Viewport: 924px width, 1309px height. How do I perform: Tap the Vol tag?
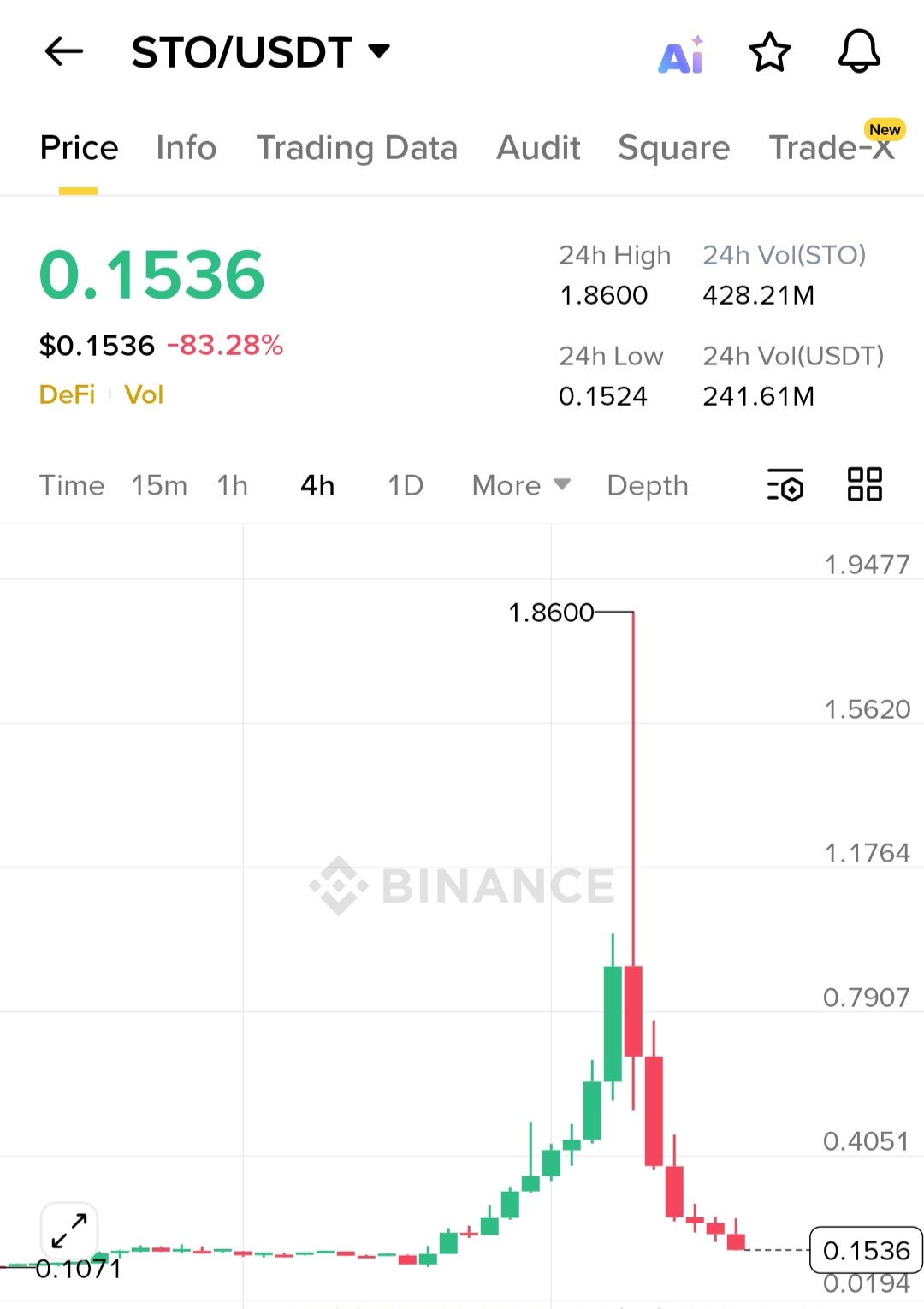(x=144, y=394)
